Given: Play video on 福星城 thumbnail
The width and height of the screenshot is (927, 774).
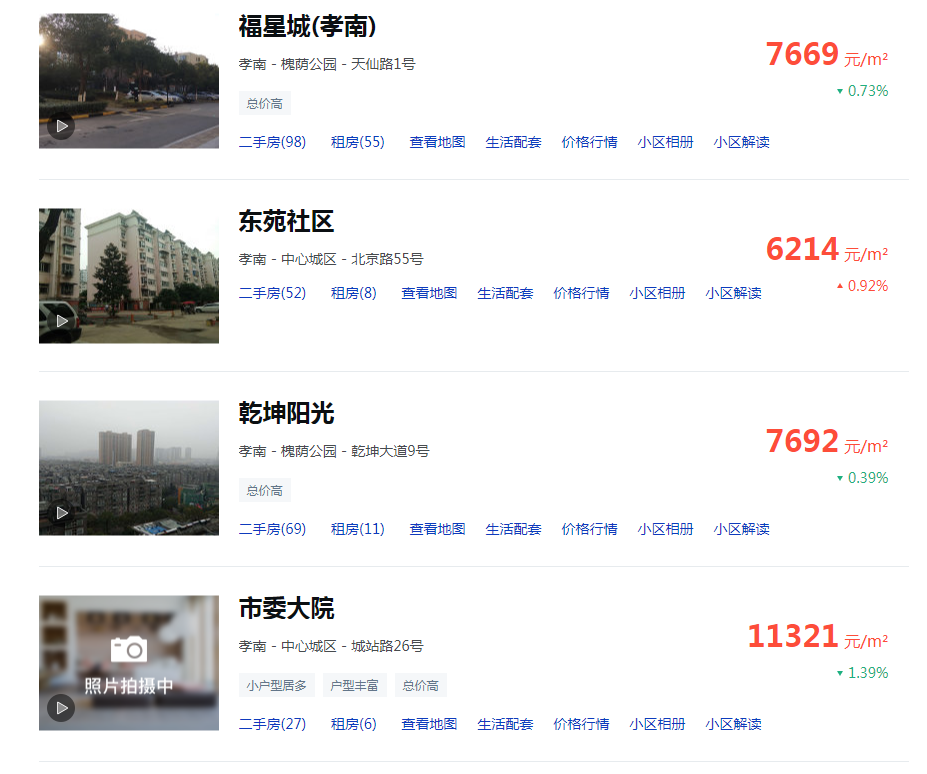Looking at the screenshot, I should [x=61, y=126].
